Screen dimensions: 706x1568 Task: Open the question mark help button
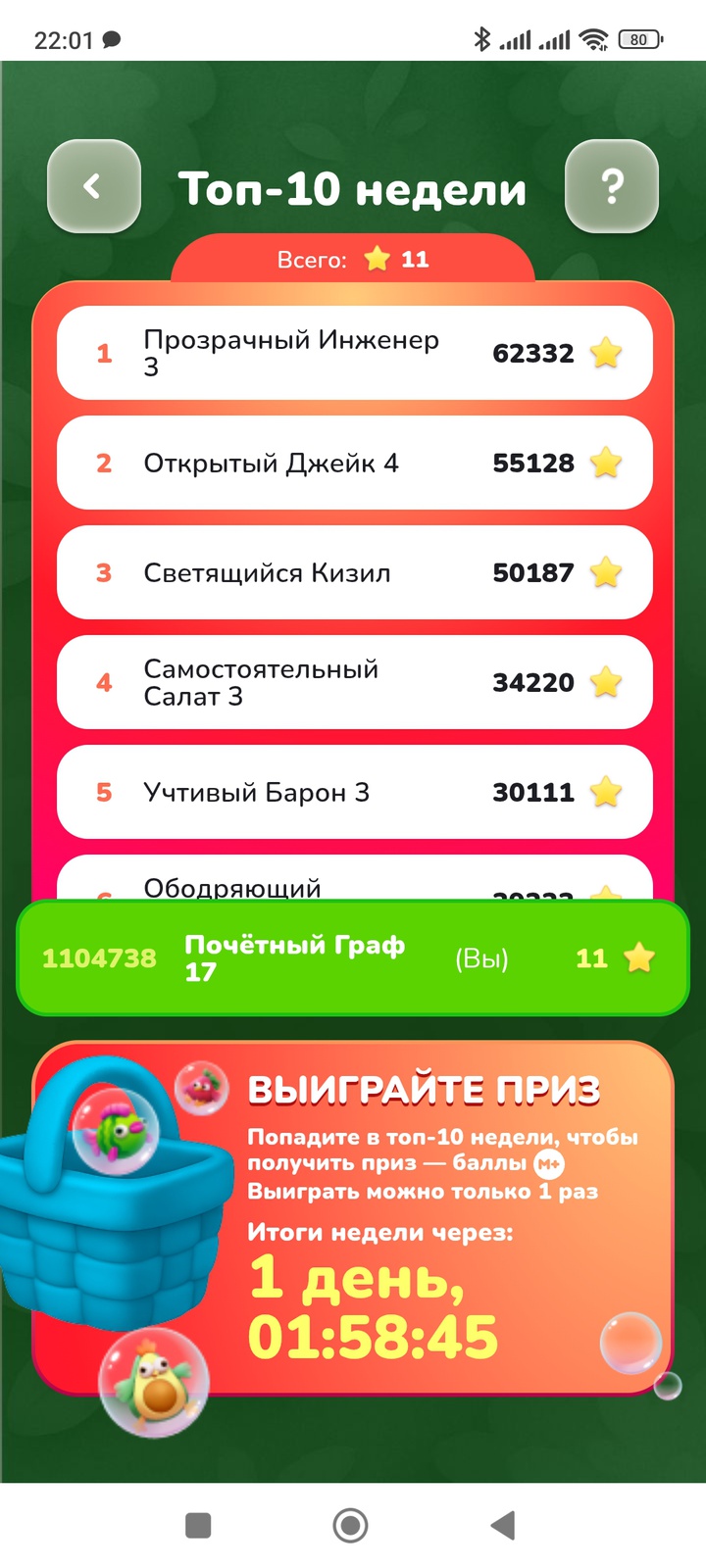coord(612,186)
